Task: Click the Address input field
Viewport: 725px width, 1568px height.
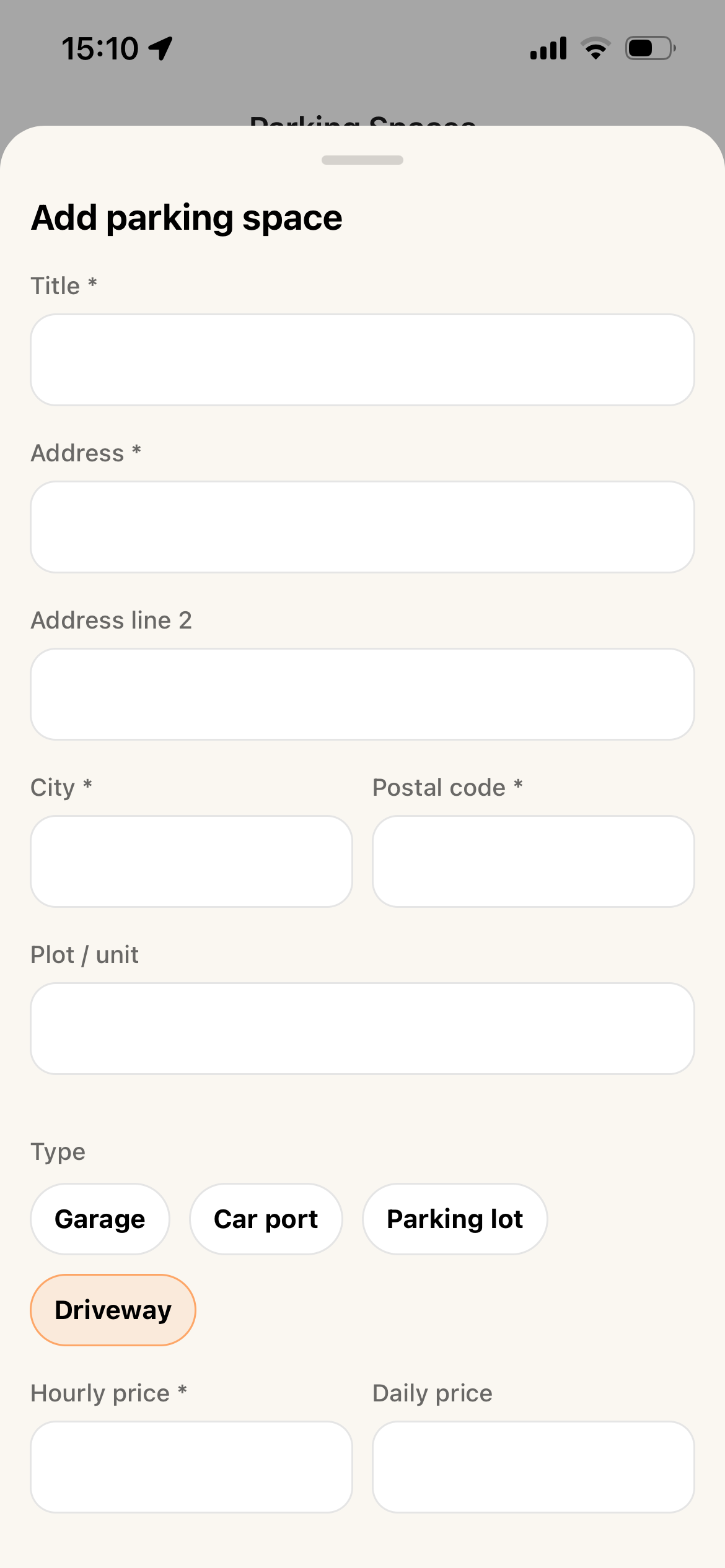Action: (x=362, y=526)
